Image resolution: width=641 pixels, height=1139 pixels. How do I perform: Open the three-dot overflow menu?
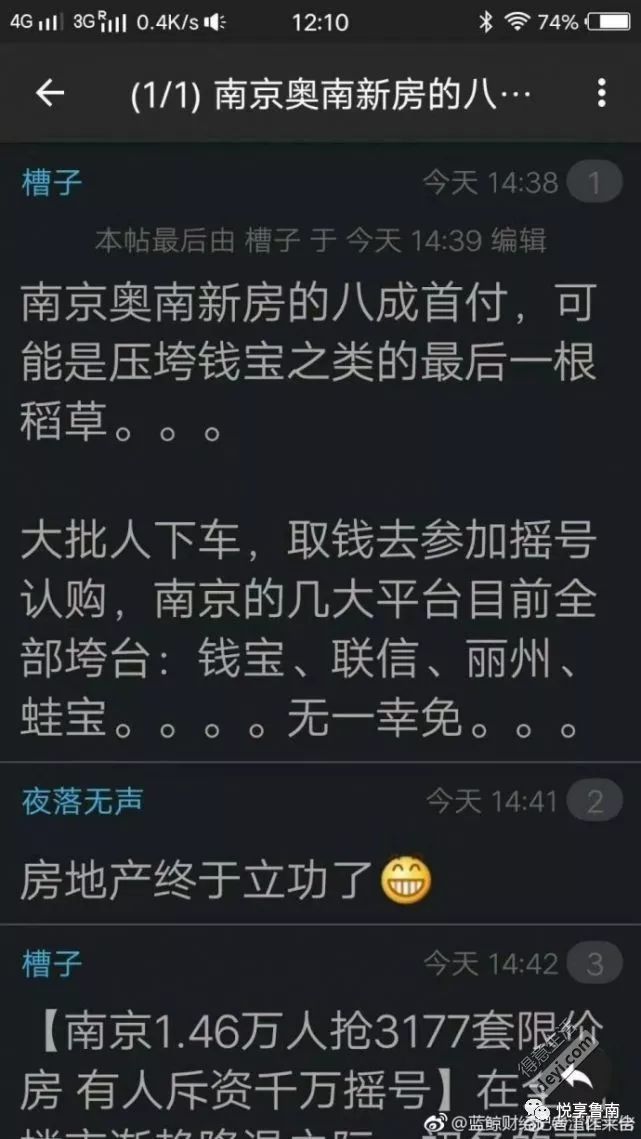[x=601, y=93]
